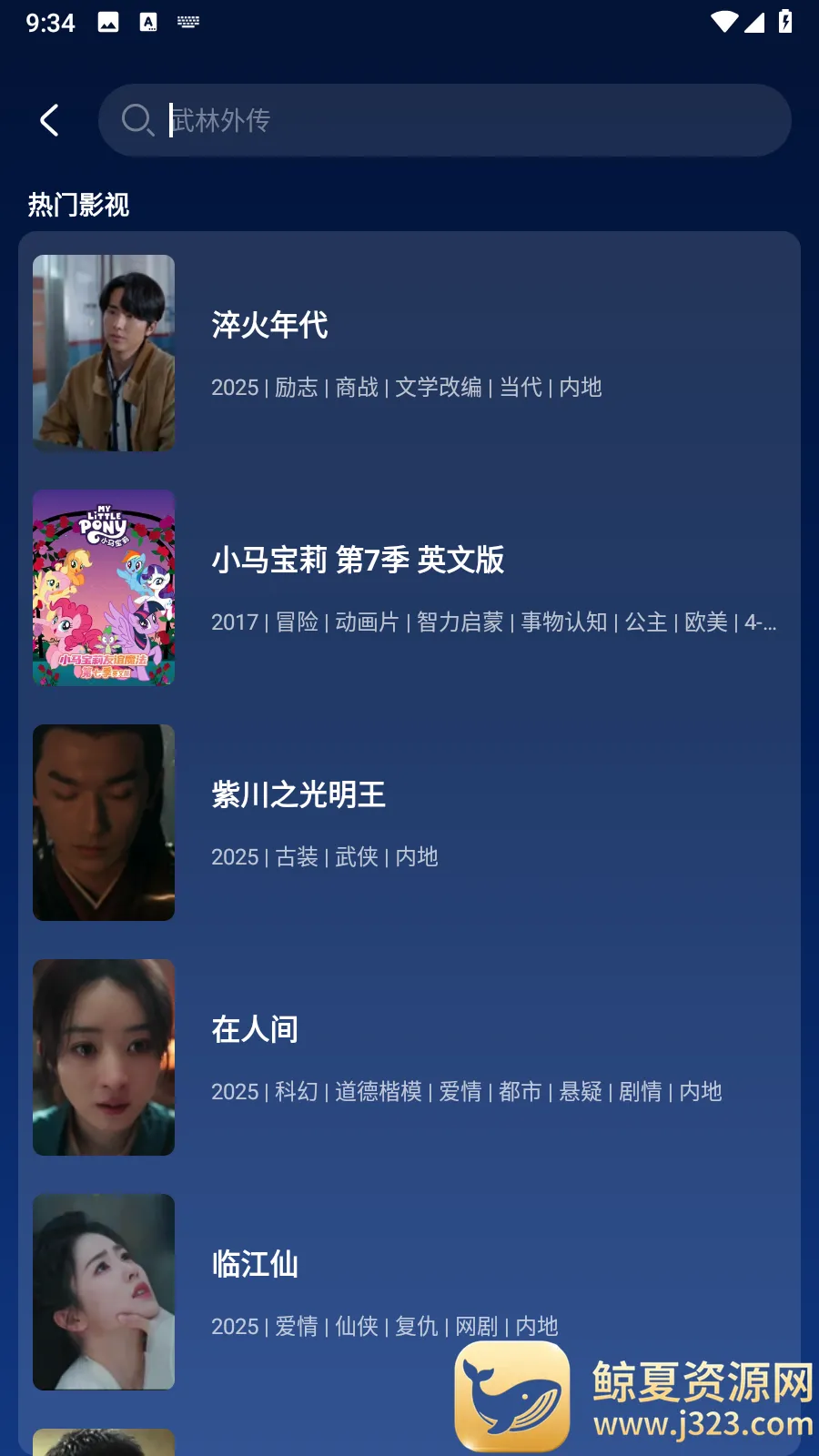Tap the search field showing 武林外传

[x=444, y=120]
